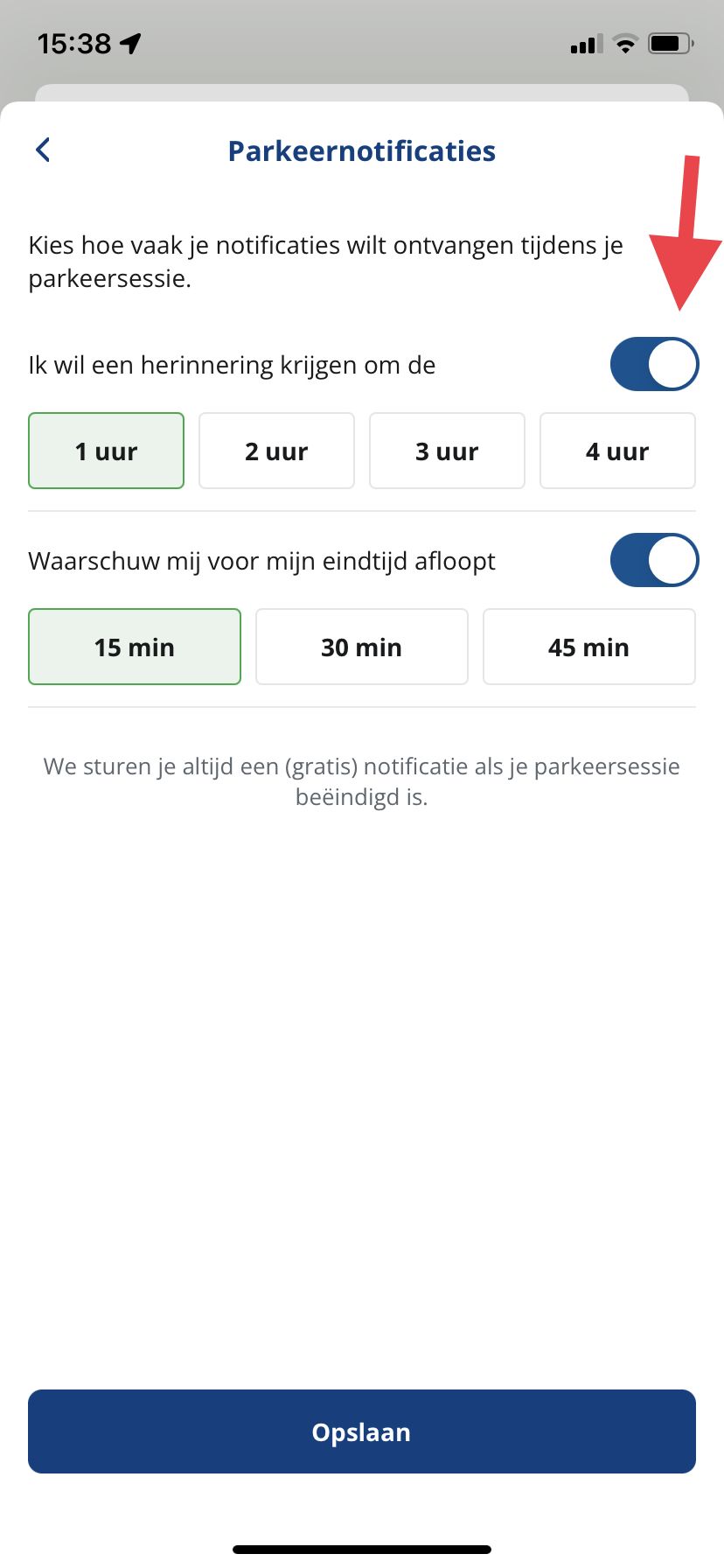Choose the 30 min warning option

[x=362, y=647]
